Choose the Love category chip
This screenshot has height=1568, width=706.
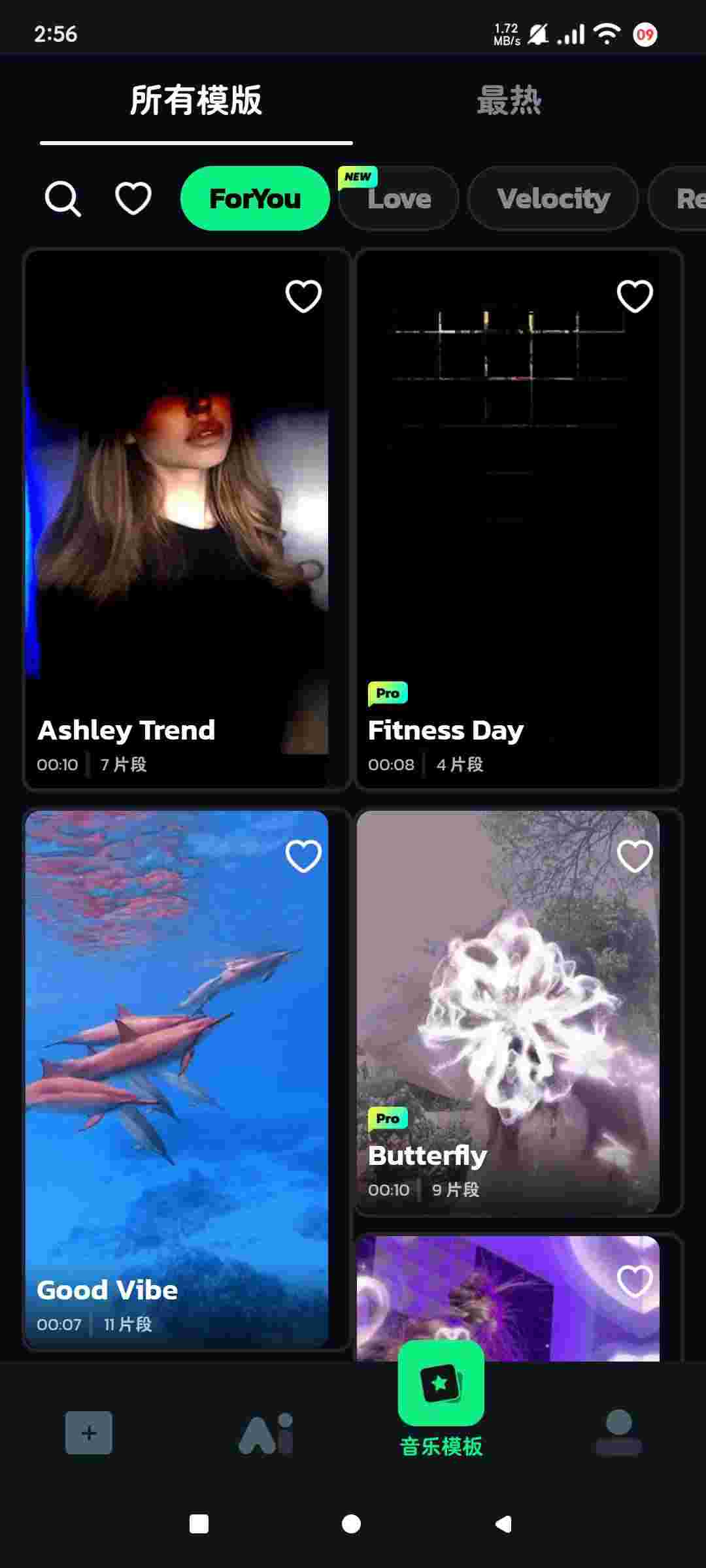point(399,199)
